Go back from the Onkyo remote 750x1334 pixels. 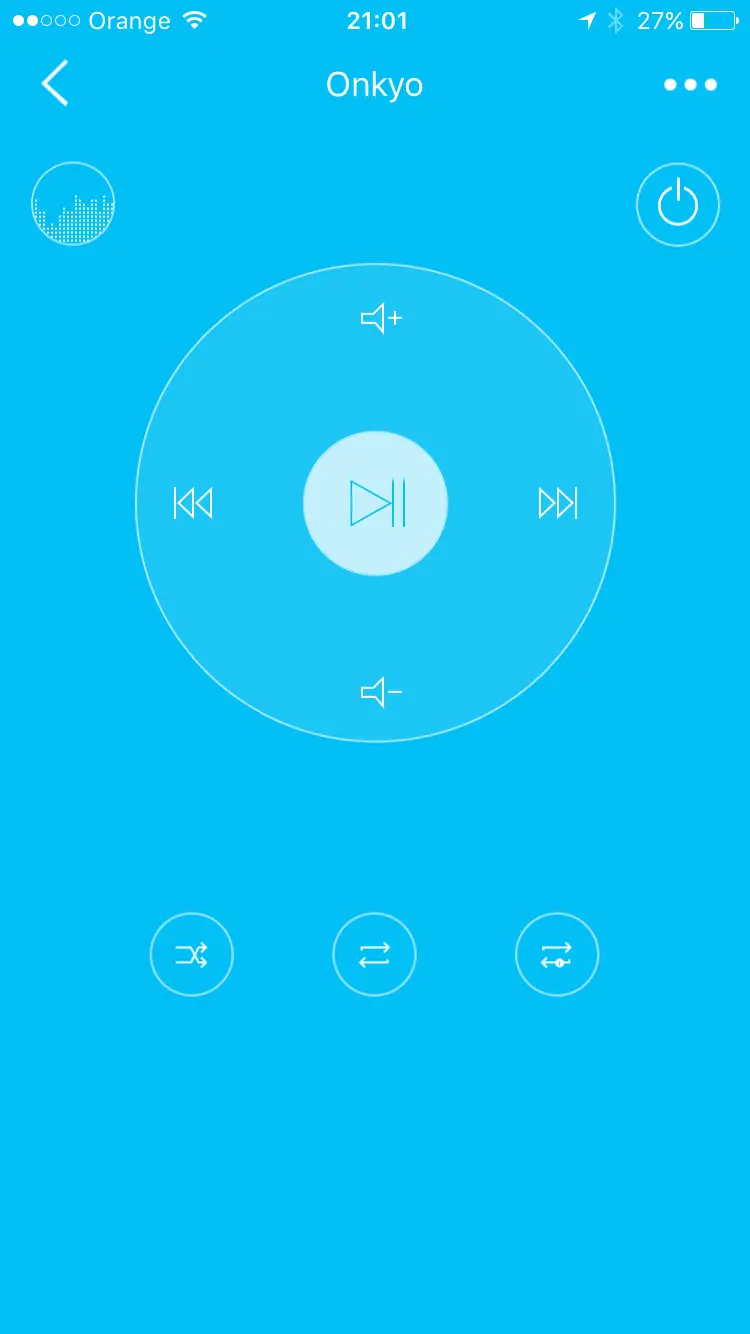[56, 84]
